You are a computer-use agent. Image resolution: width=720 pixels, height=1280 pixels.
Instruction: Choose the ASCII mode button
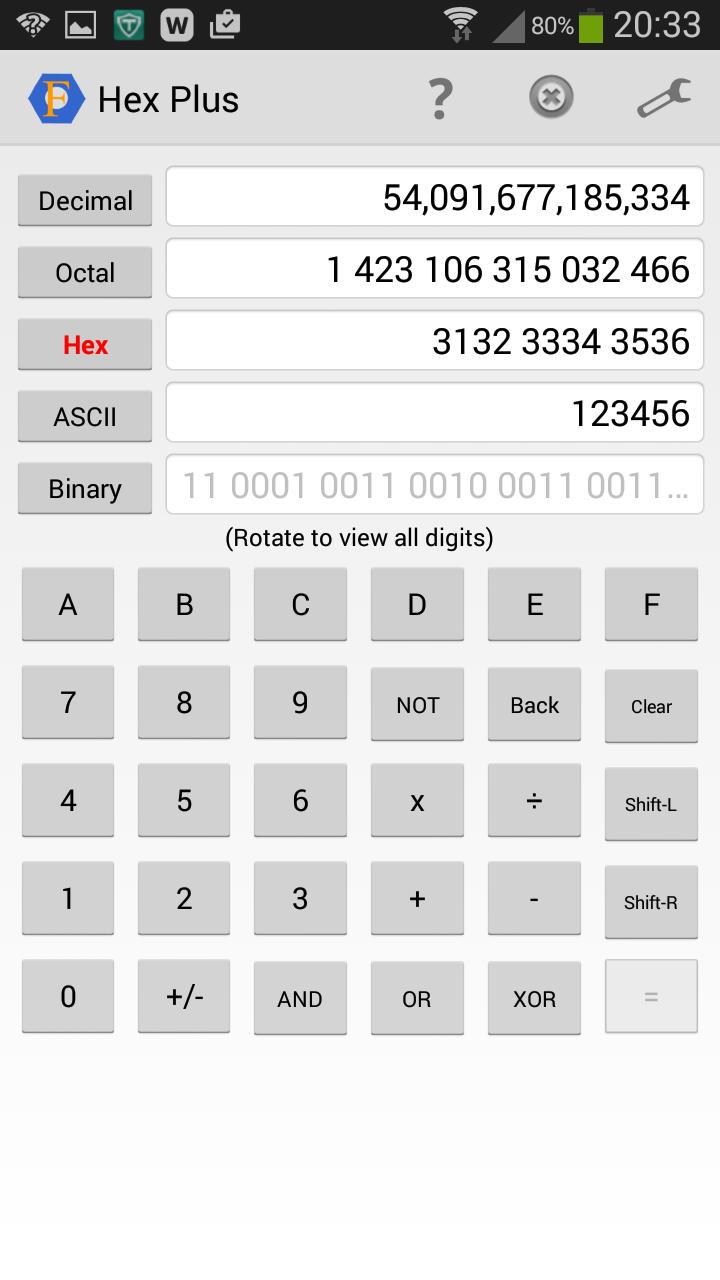click(x=85, y=417)
